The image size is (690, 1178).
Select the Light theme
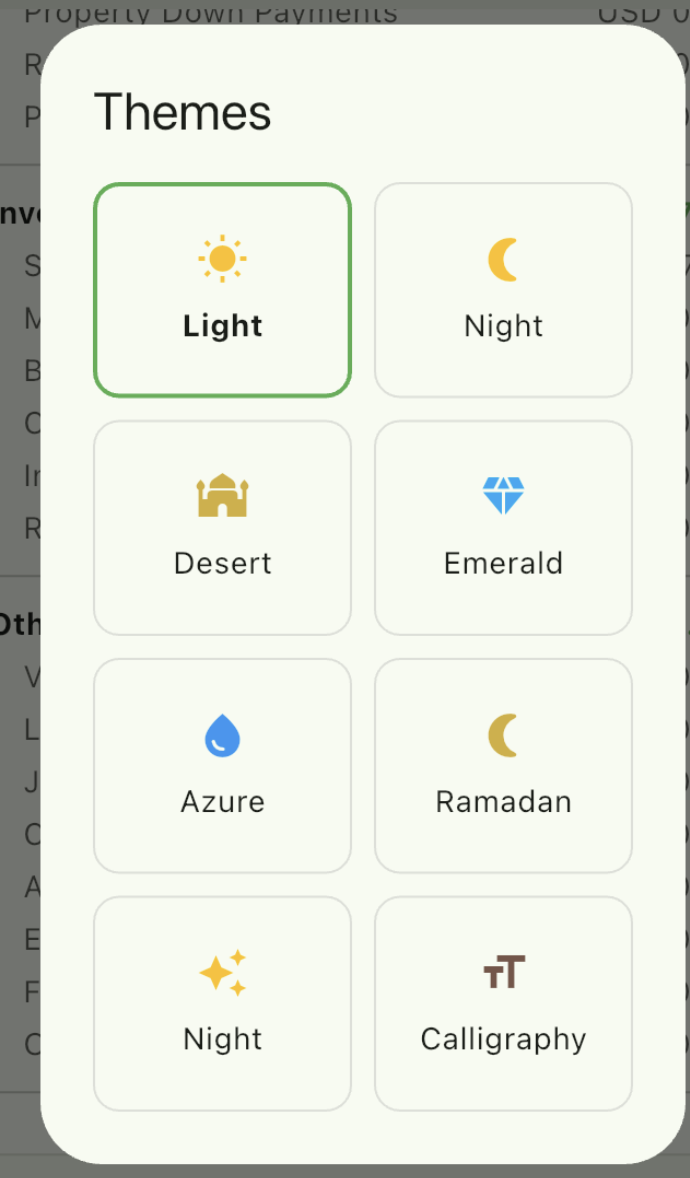click(x=222, y=290)
